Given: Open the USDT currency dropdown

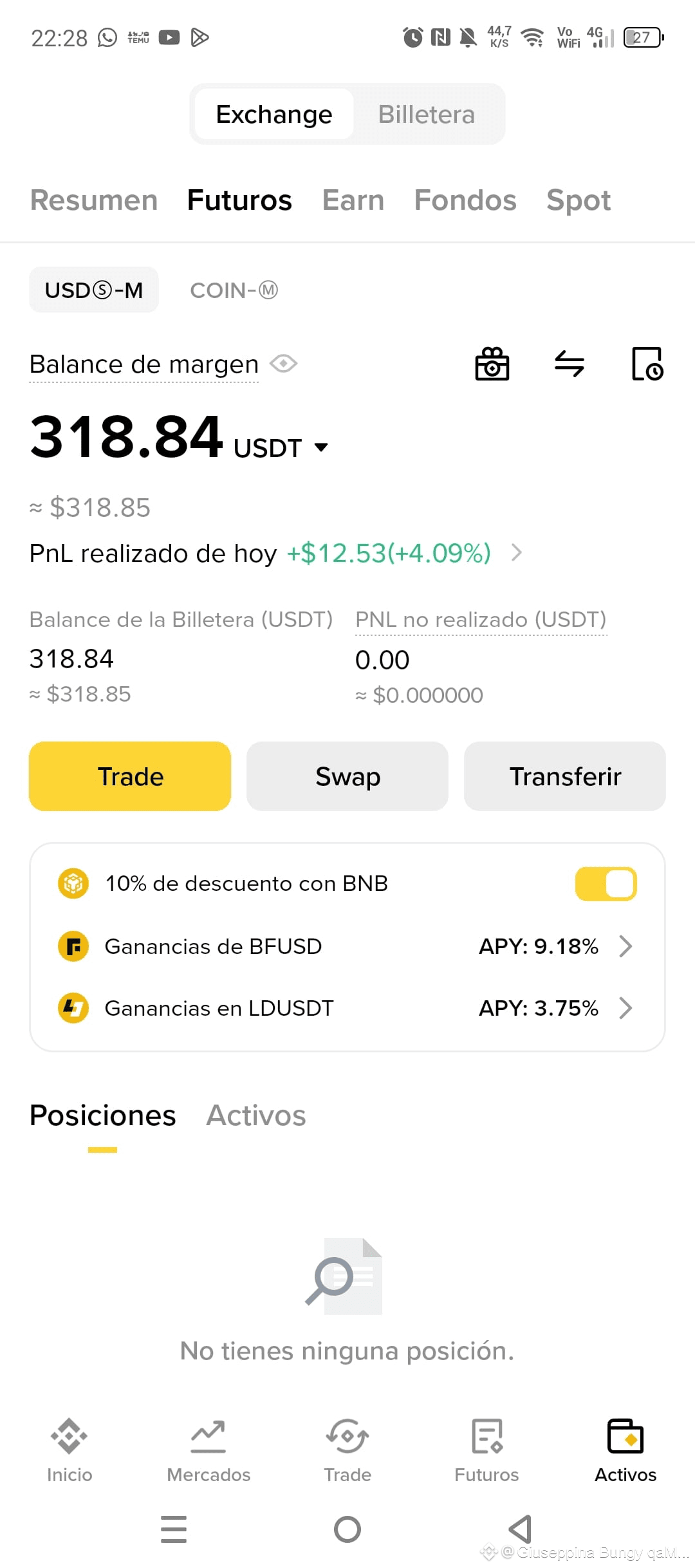Looking at the screenshot, I should point(282,448).
